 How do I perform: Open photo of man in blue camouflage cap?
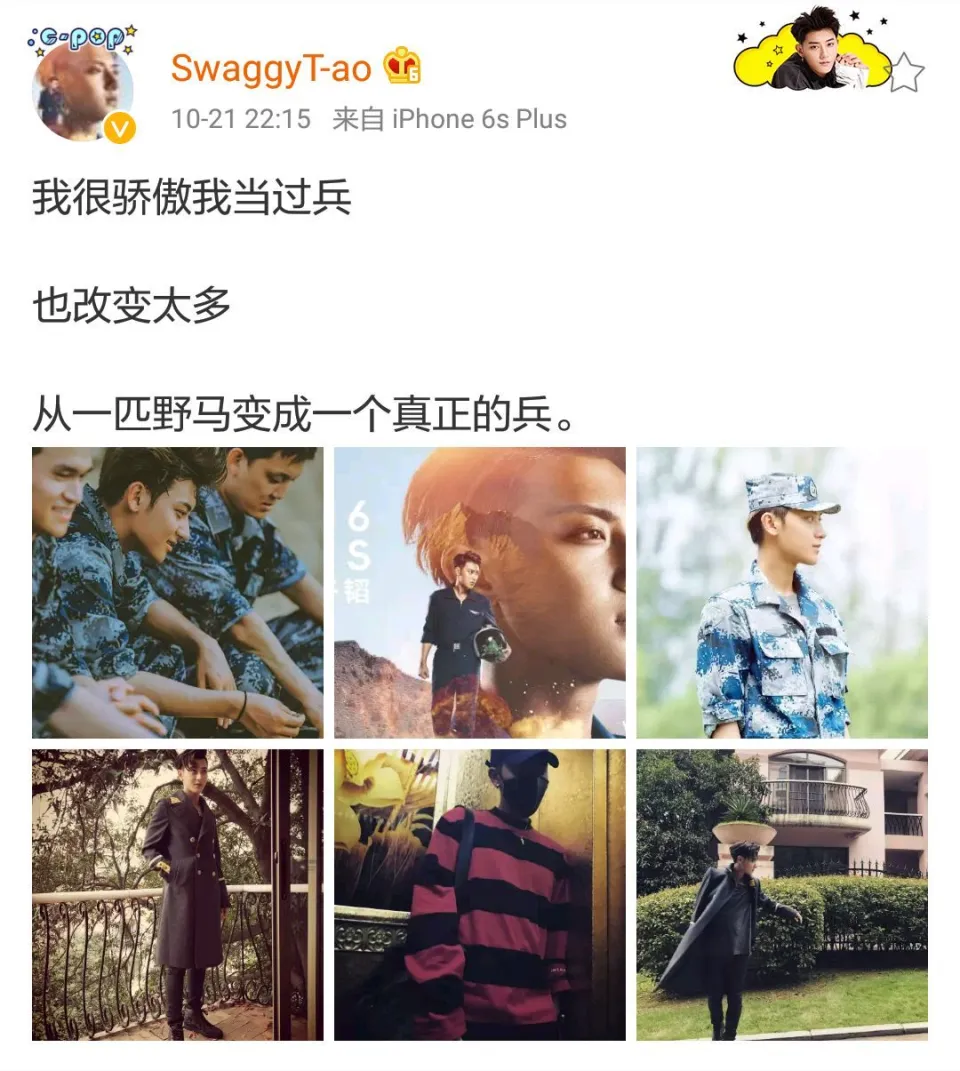[x=782, y=592]
